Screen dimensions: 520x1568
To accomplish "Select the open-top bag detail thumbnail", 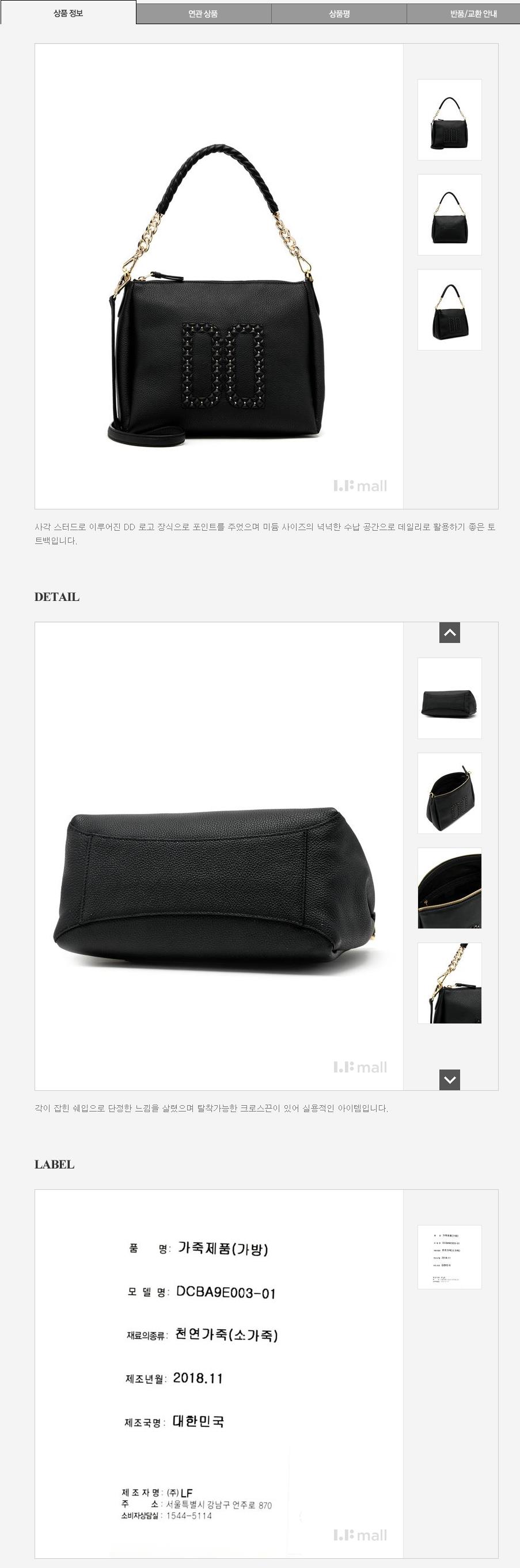I will click(449, 793).
